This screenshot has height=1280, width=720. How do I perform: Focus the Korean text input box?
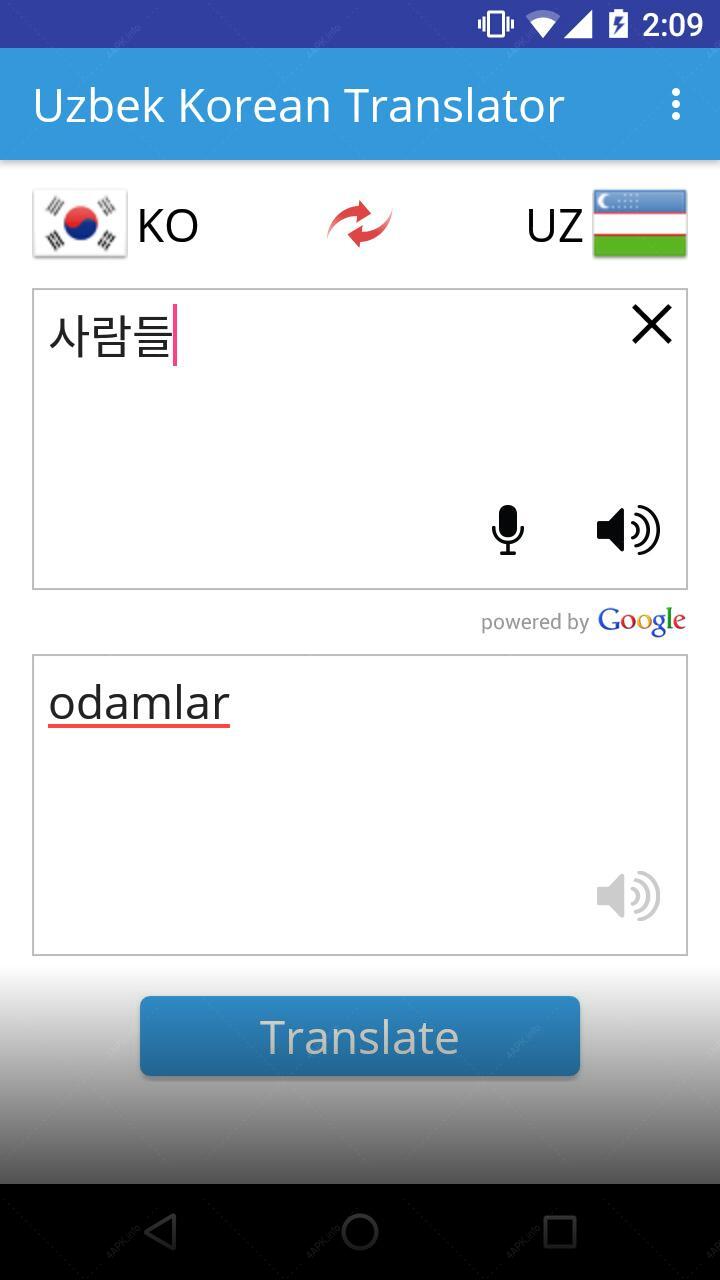click(x=360, y=439)
